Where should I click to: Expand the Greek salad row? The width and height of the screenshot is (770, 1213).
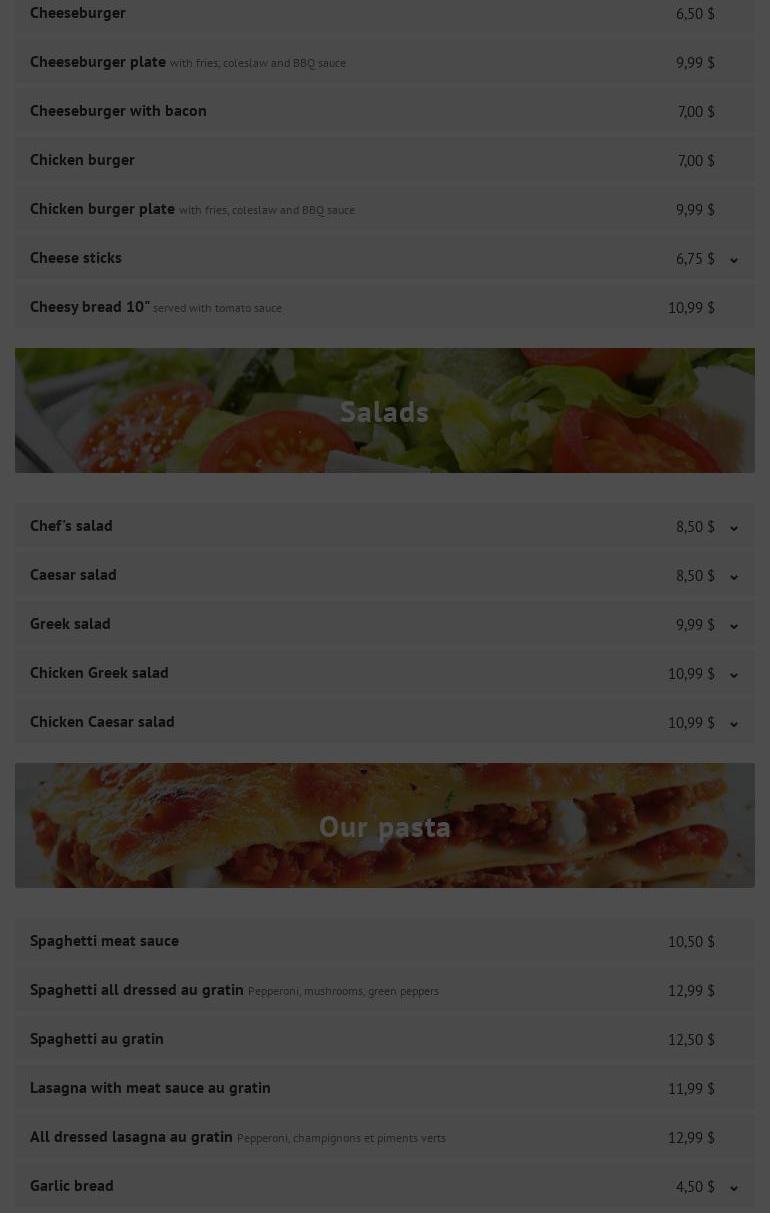(734, 626)
